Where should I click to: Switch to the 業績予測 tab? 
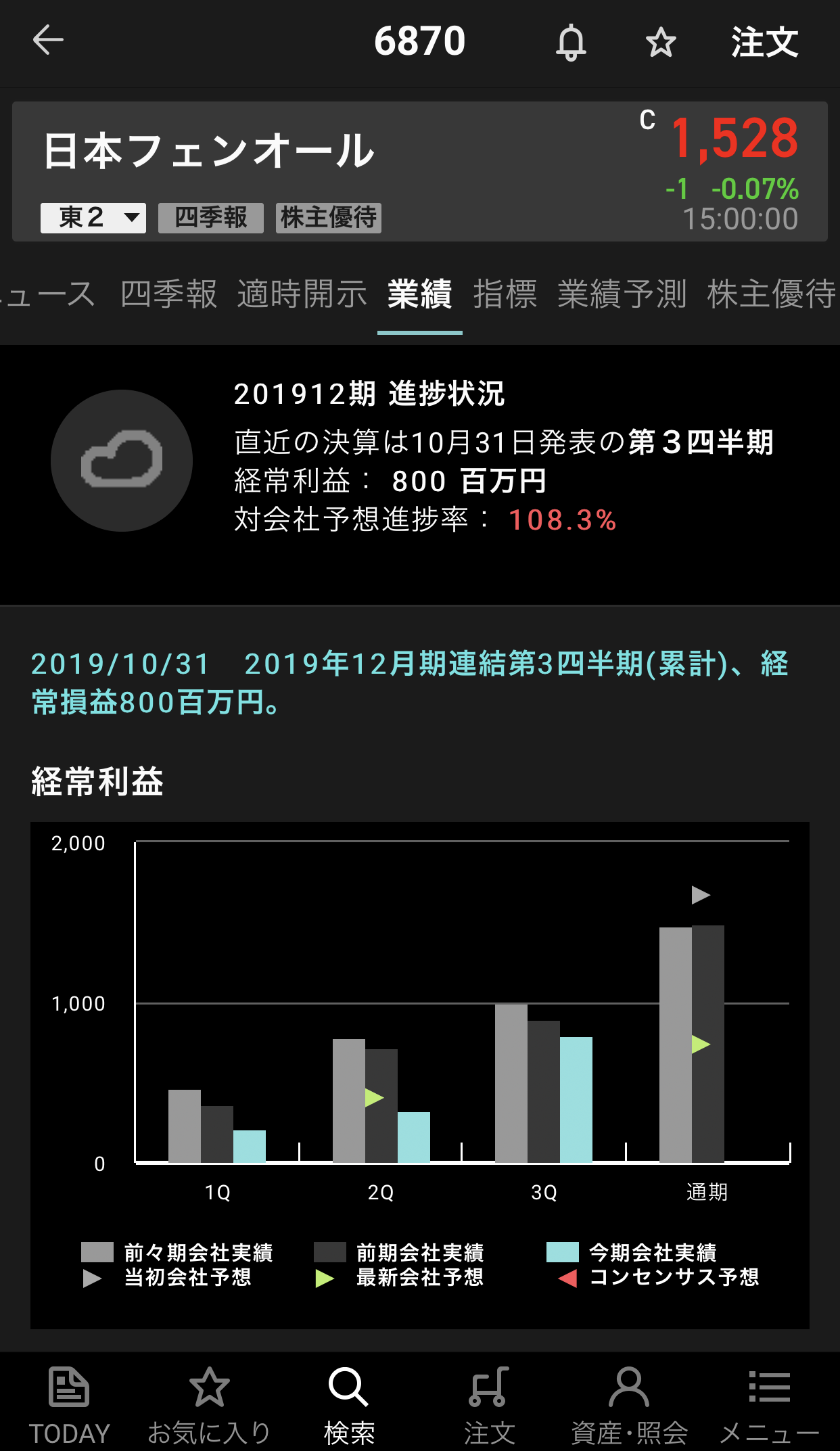coord(622,295)
